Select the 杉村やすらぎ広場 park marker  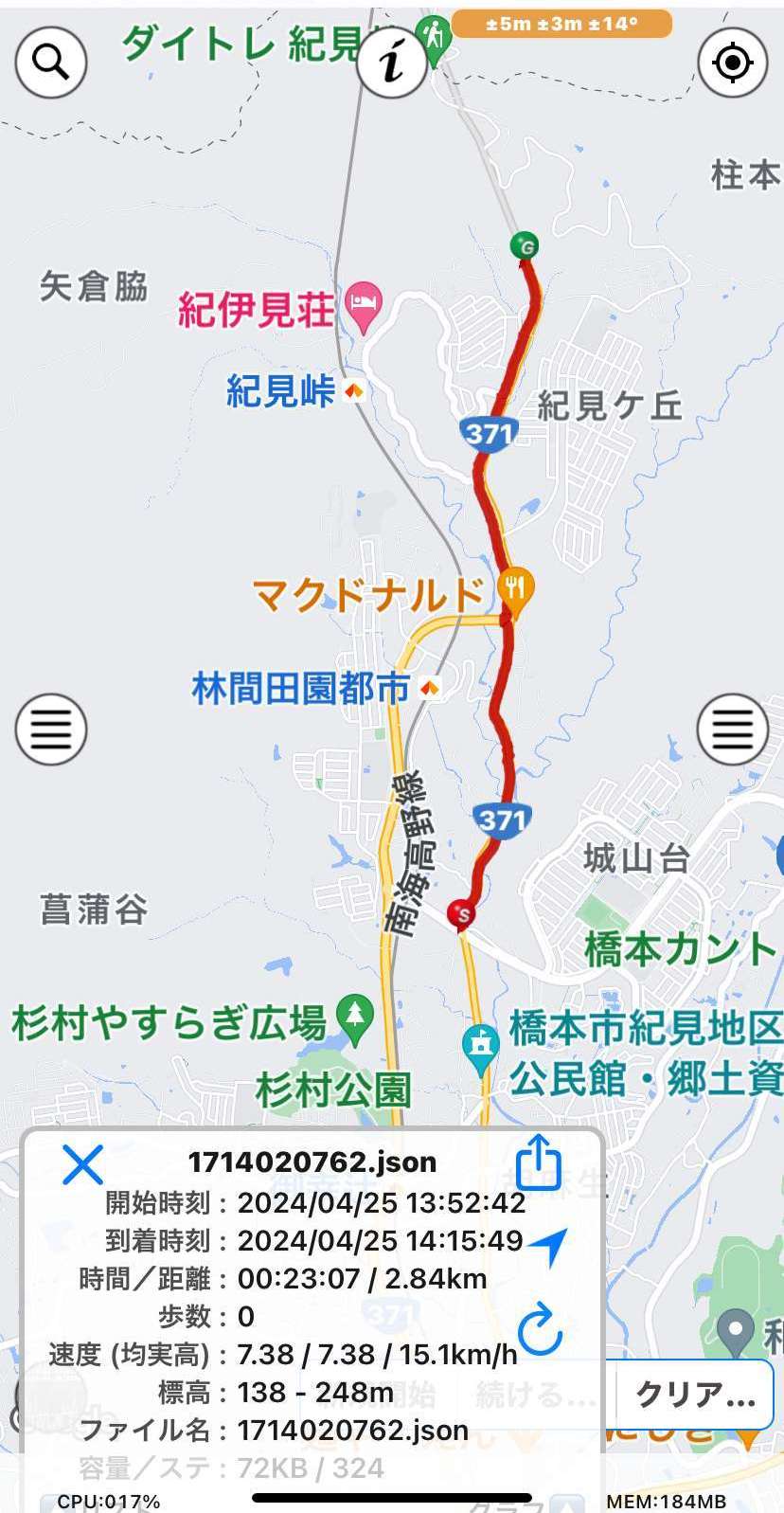355,1017
